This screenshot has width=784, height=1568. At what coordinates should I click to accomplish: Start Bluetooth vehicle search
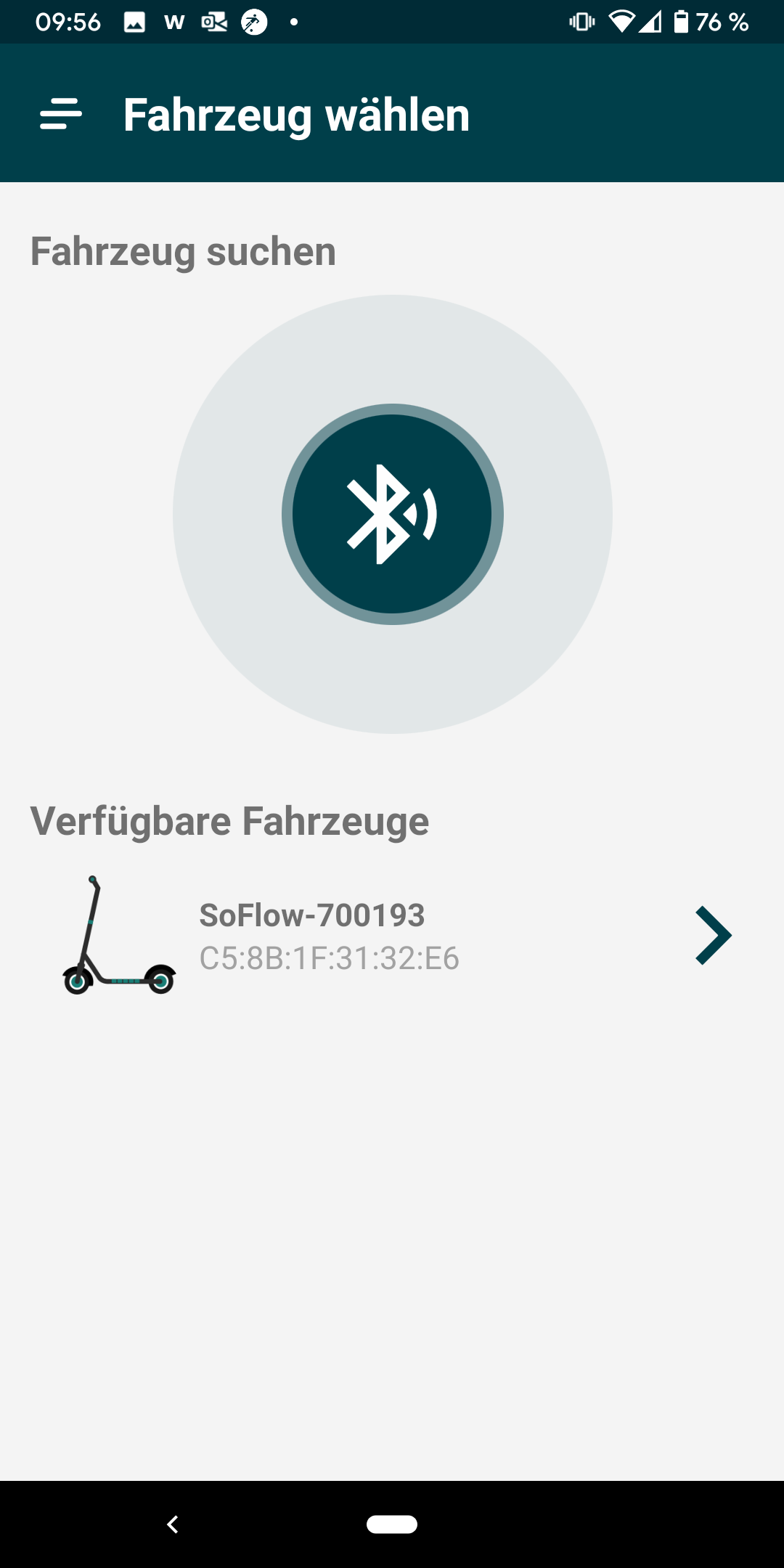(x=392, y=514)
